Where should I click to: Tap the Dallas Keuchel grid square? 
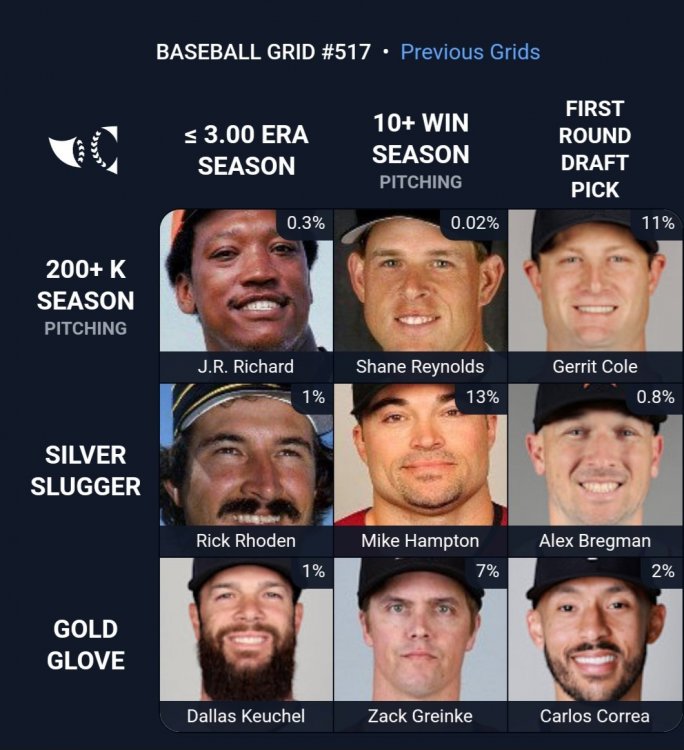246,643
